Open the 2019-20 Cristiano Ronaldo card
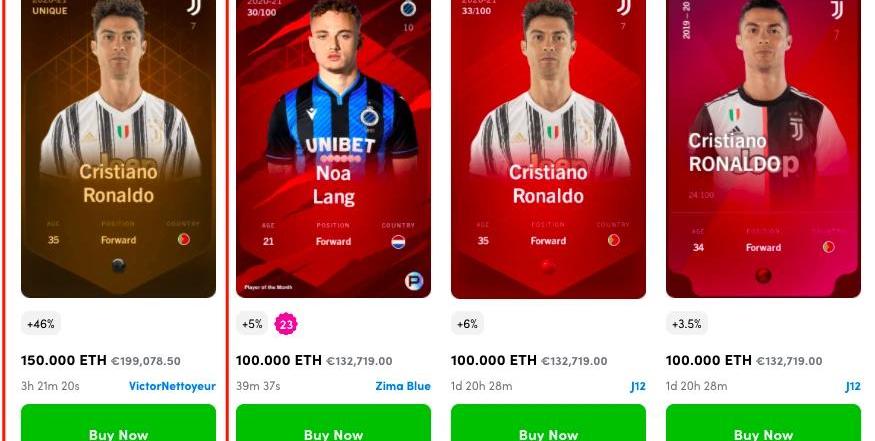This screenshot has width=875, height=441. 763,150
